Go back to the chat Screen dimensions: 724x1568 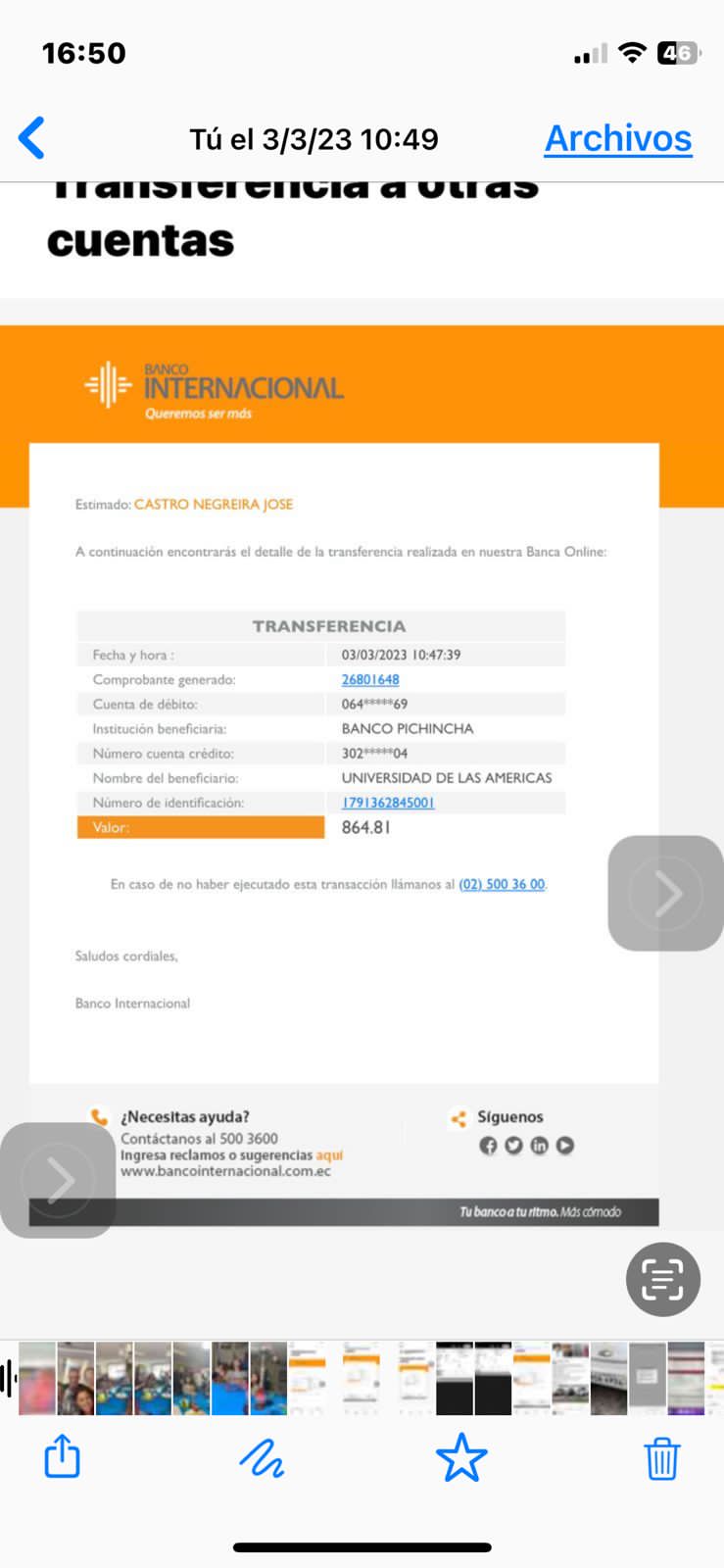pyautogui.click(x=32, y=138)
